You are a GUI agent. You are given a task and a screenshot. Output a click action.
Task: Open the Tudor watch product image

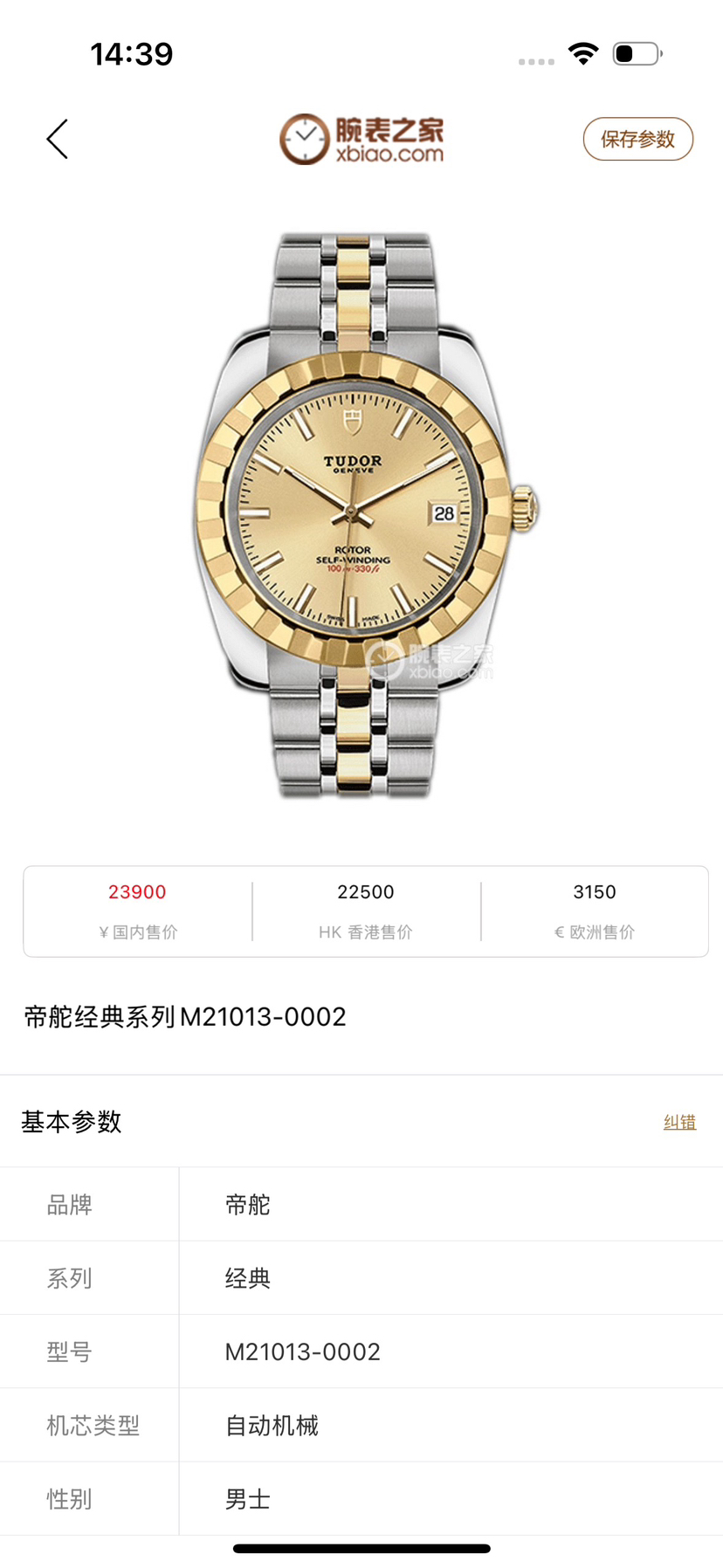(x=361, y=515)
